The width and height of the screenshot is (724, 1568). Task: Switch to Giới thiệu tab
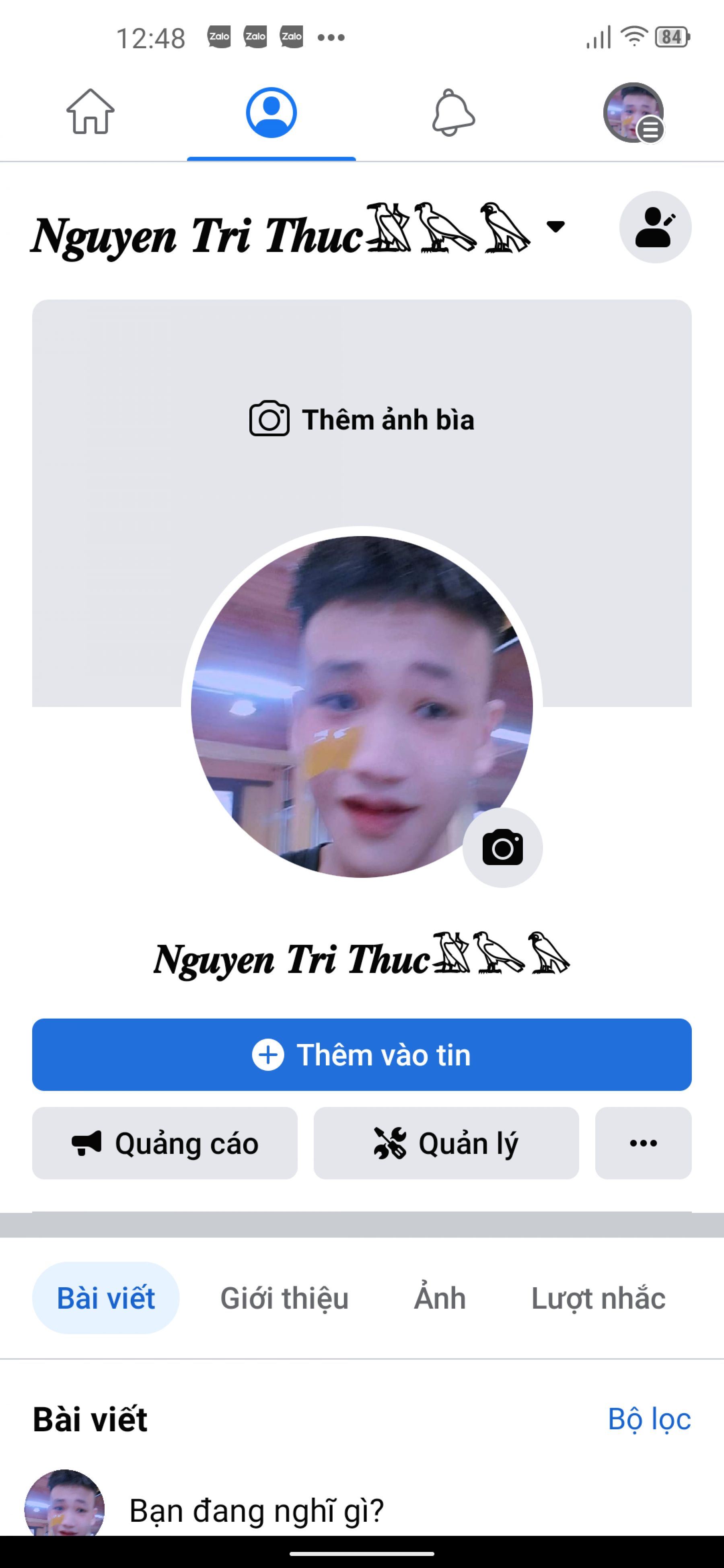click(284, 1298)
